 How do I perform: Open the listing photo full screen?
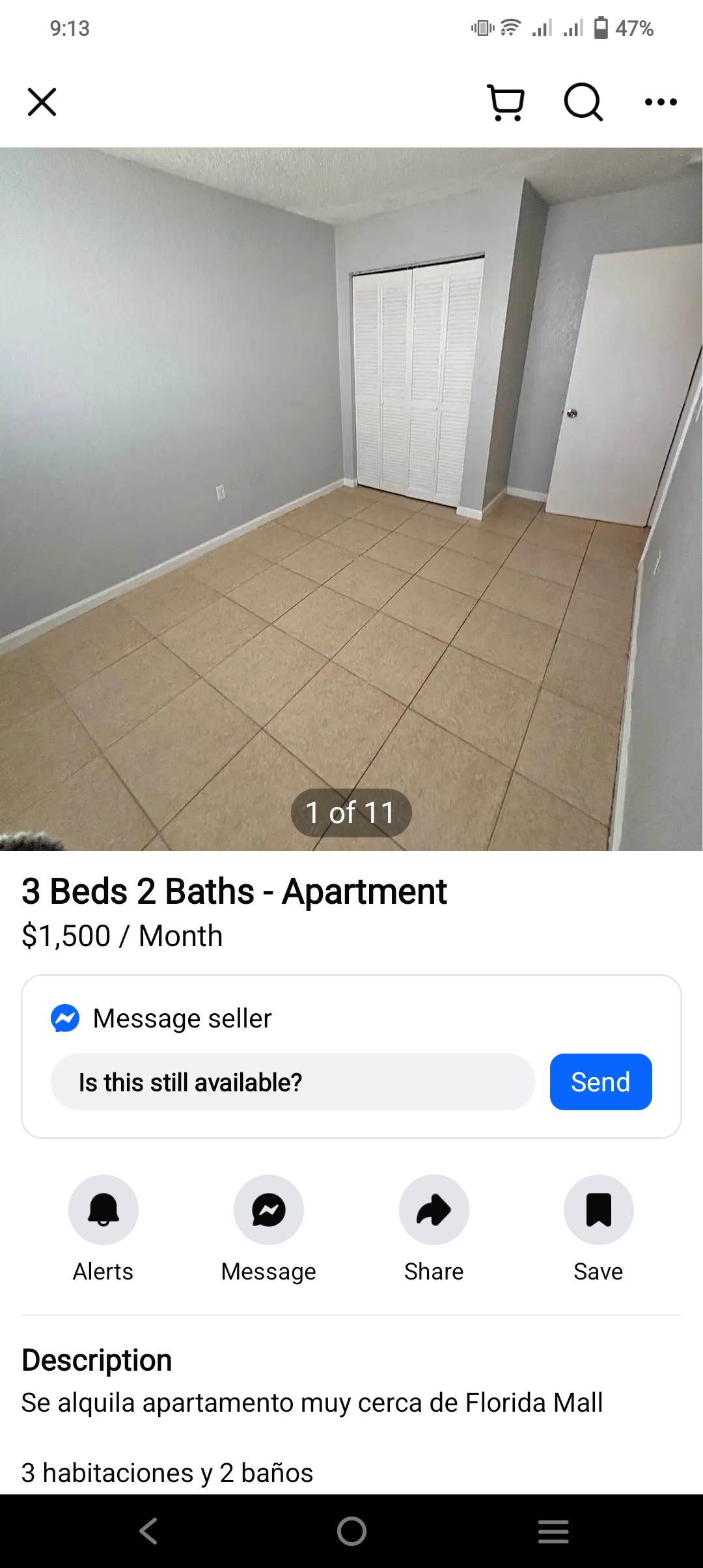pos(351,499)
